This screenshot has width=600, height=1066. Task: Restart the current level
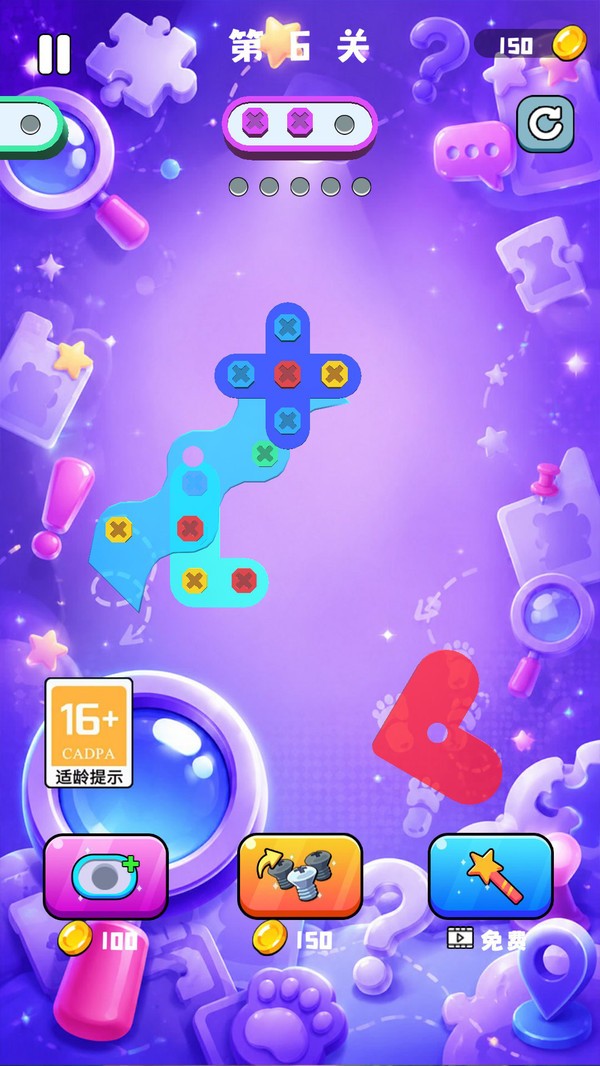pyautogui.click(x=545, y=124)
